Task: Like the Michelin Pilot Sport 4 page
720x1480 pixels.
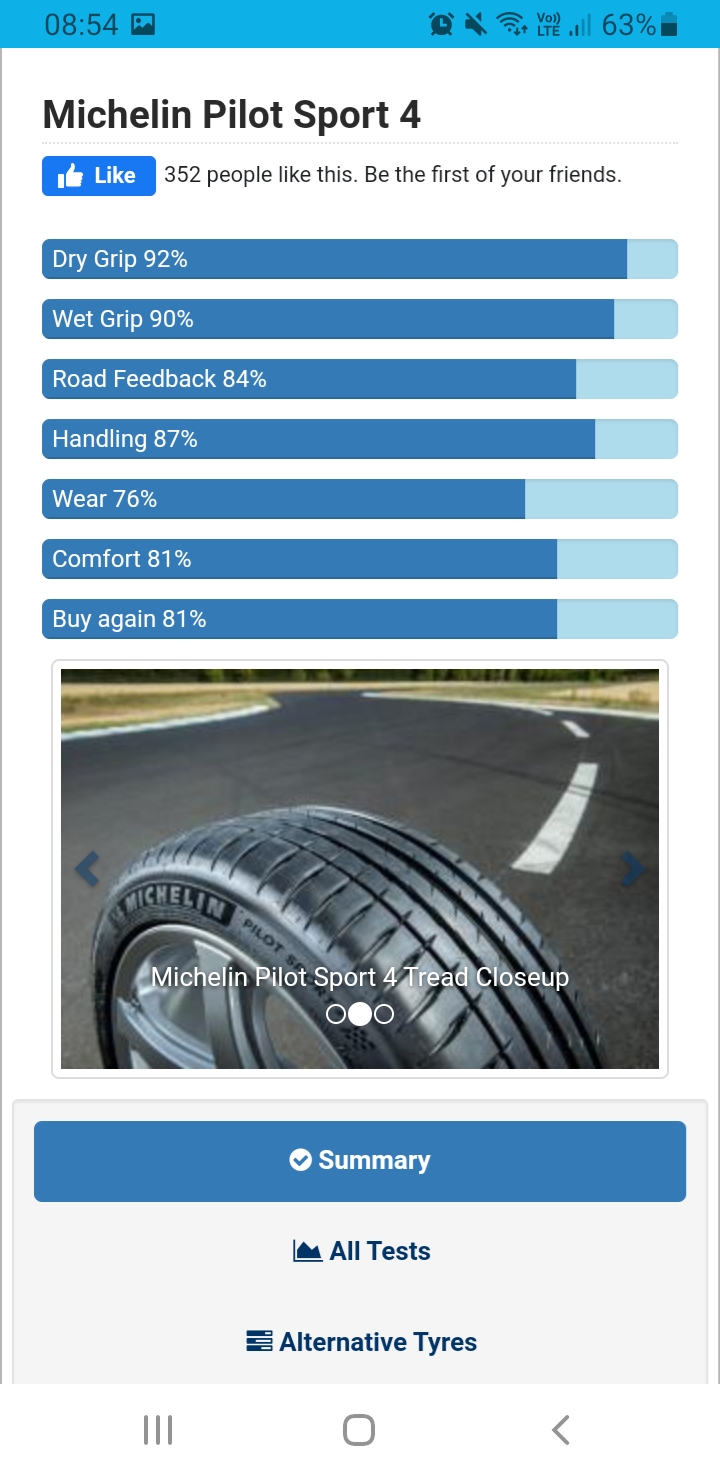Action: (98, 176)
